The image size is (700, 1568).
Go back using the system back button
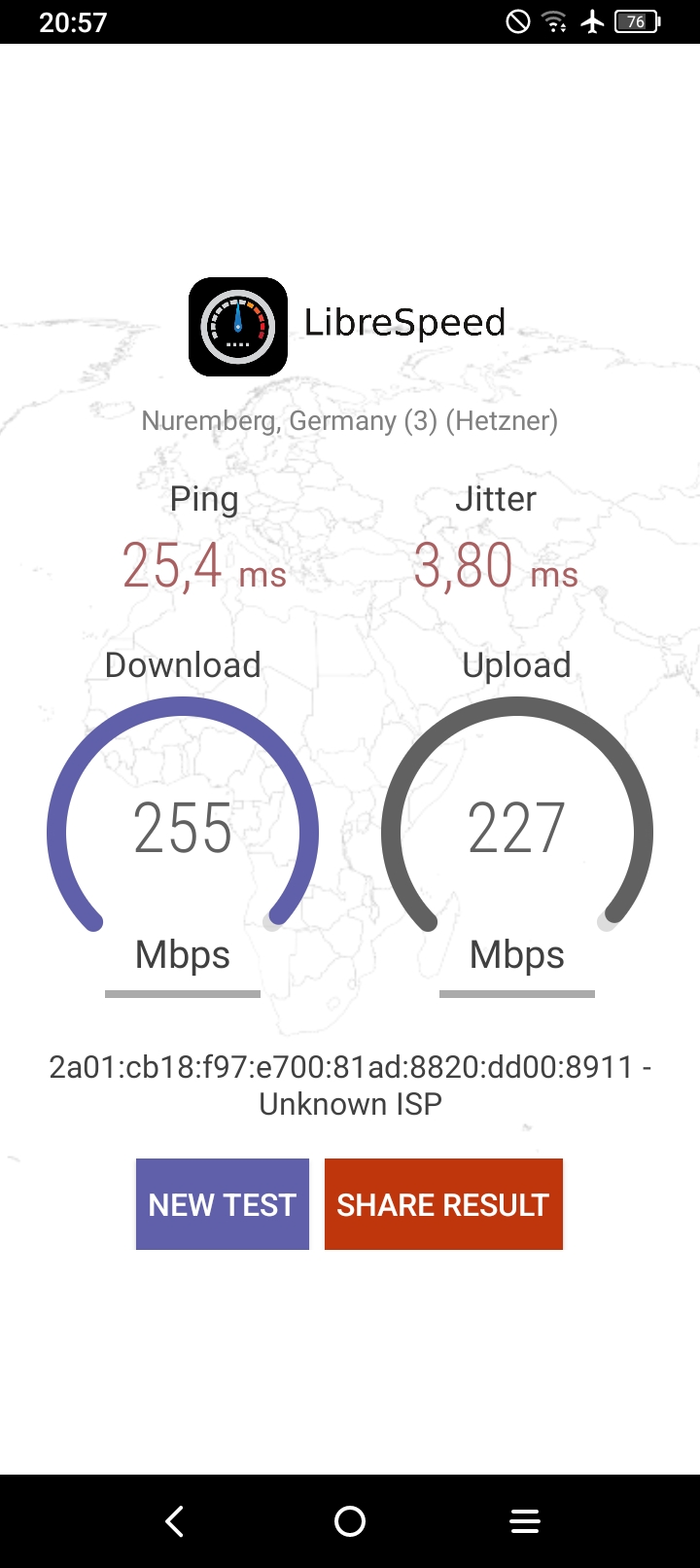tap(175, 1521)
